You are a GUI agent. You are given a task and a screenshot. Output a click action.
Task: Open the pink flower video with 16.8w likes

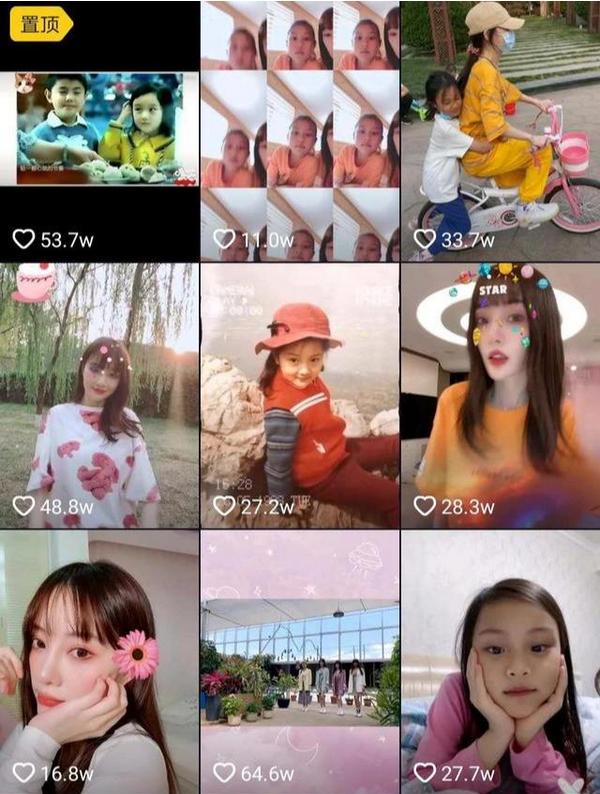[x=99, y=660]
